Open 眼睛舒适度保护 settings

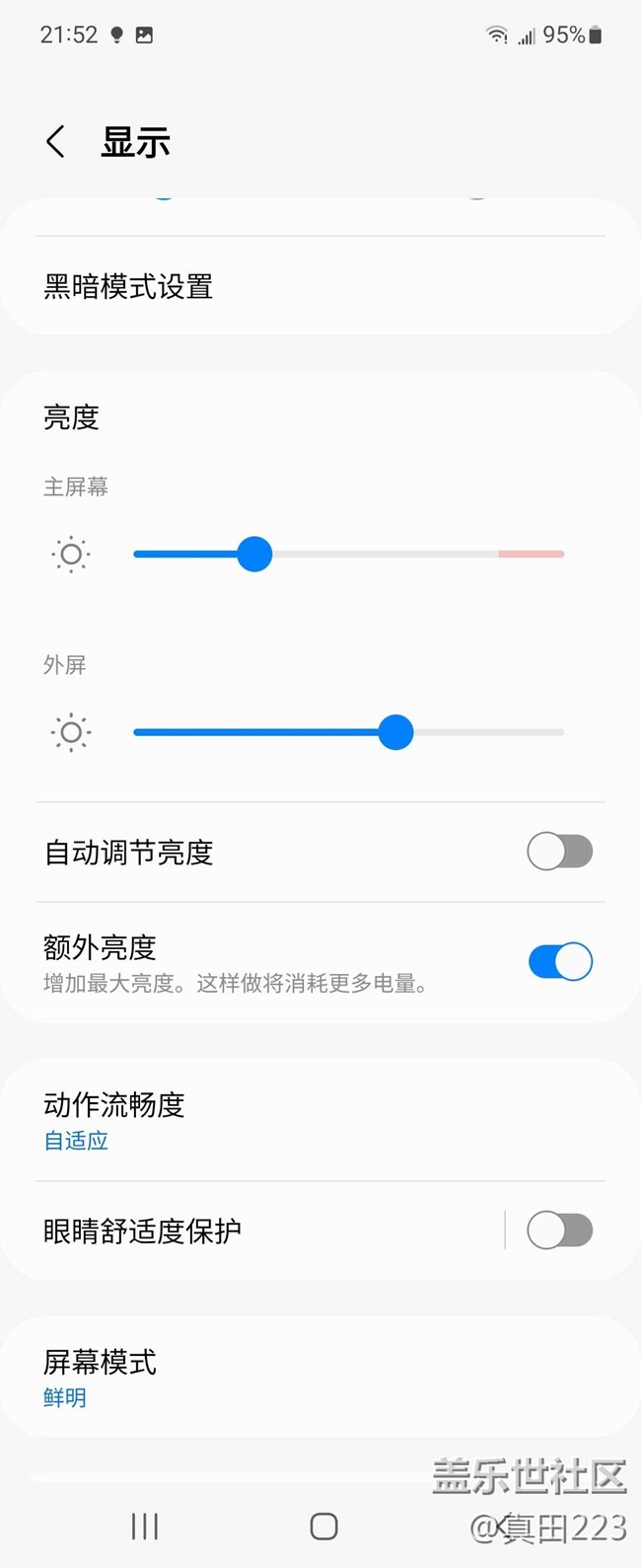pyautogui.click(x=143, y=1231)
